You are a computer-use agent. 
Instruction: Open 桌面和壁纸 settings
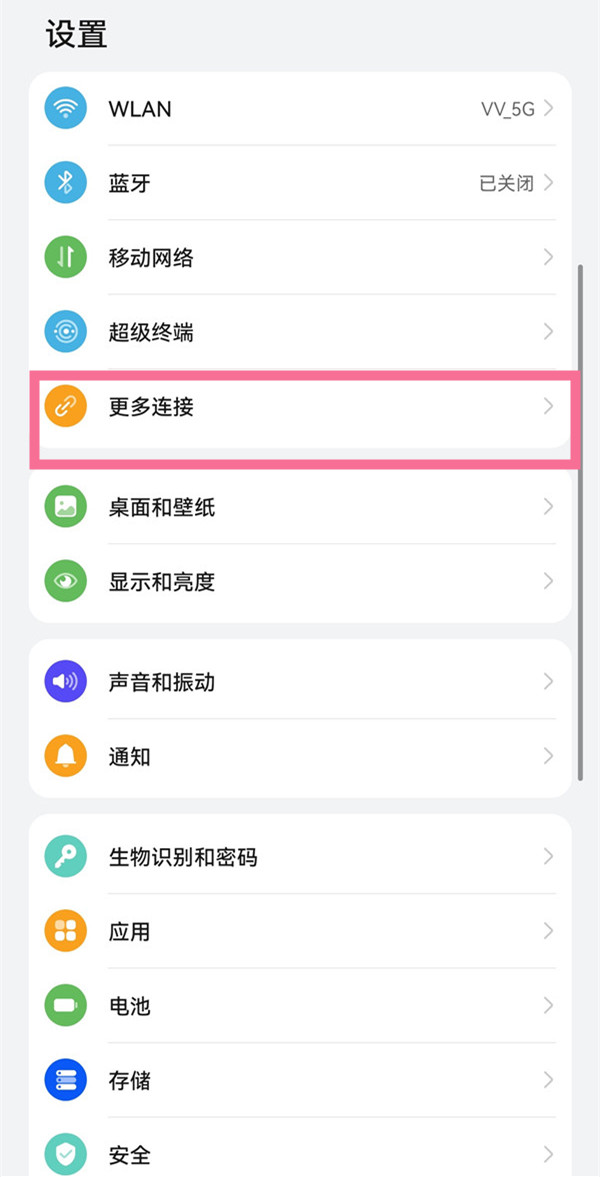coord(300,507)
